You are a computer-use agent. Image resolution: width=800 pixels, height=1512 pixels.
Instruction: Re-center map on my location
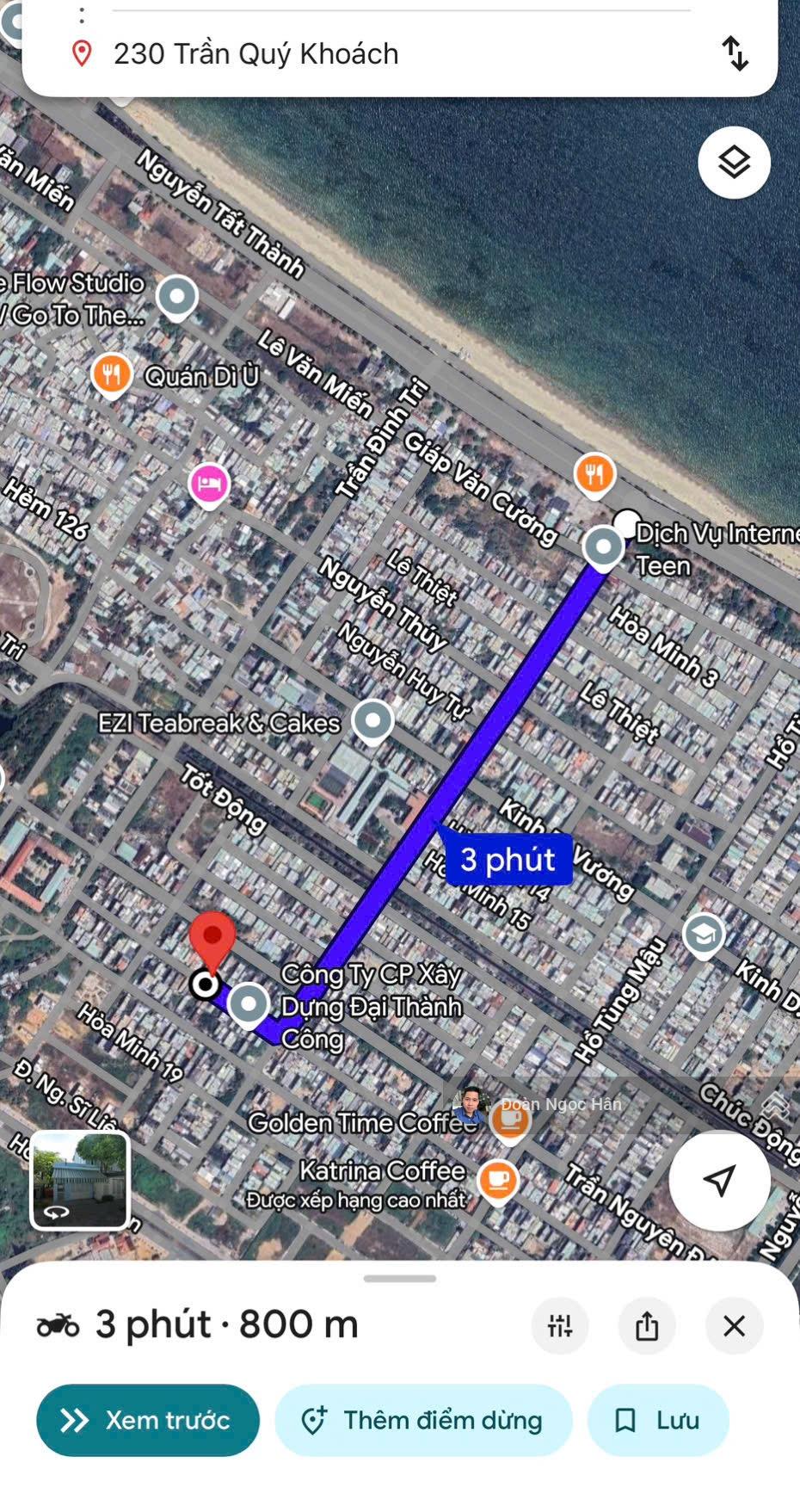[719, 1180]
